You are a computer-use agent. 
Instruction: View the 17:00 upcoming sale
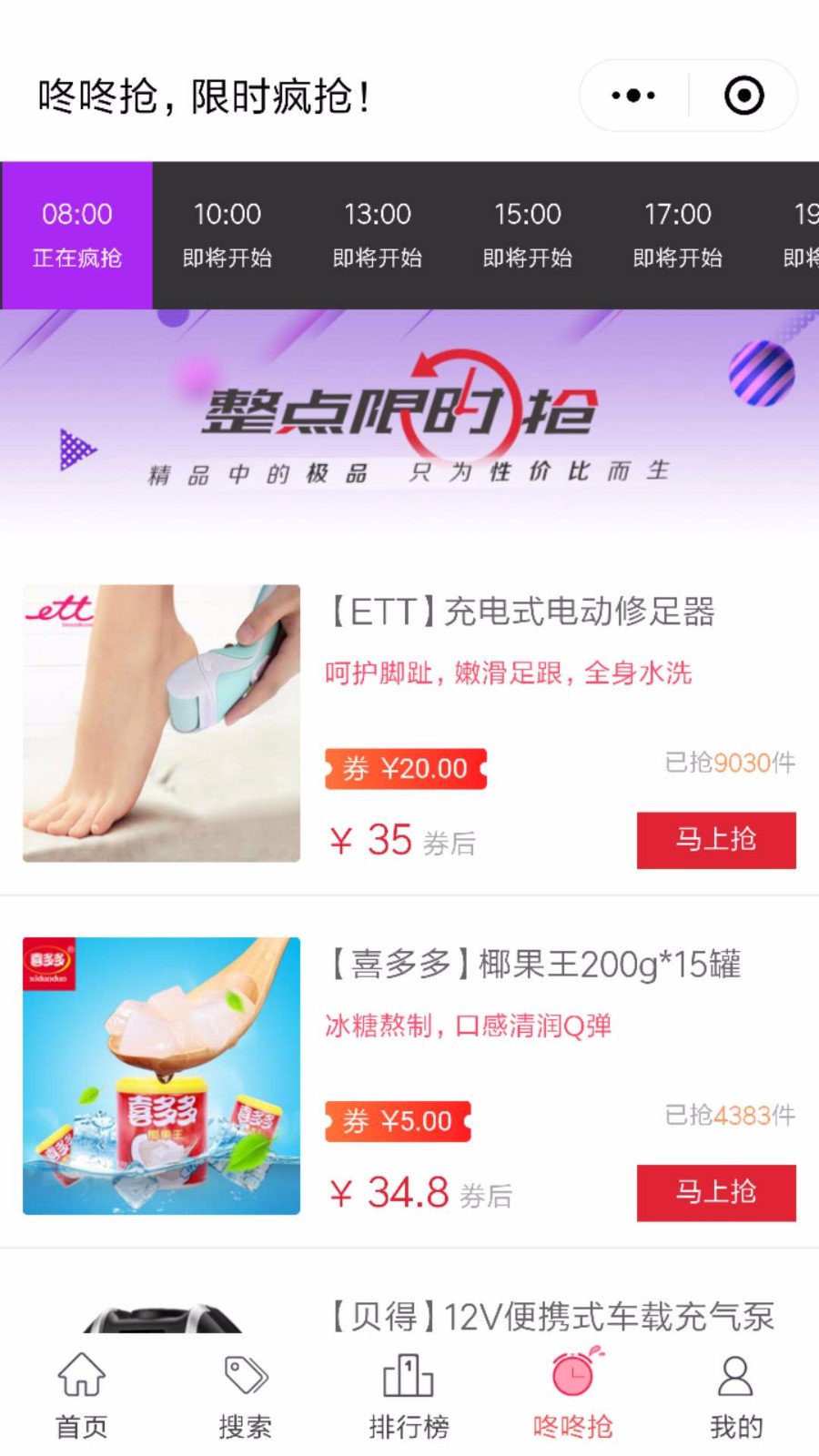click(x=678, y=236)
